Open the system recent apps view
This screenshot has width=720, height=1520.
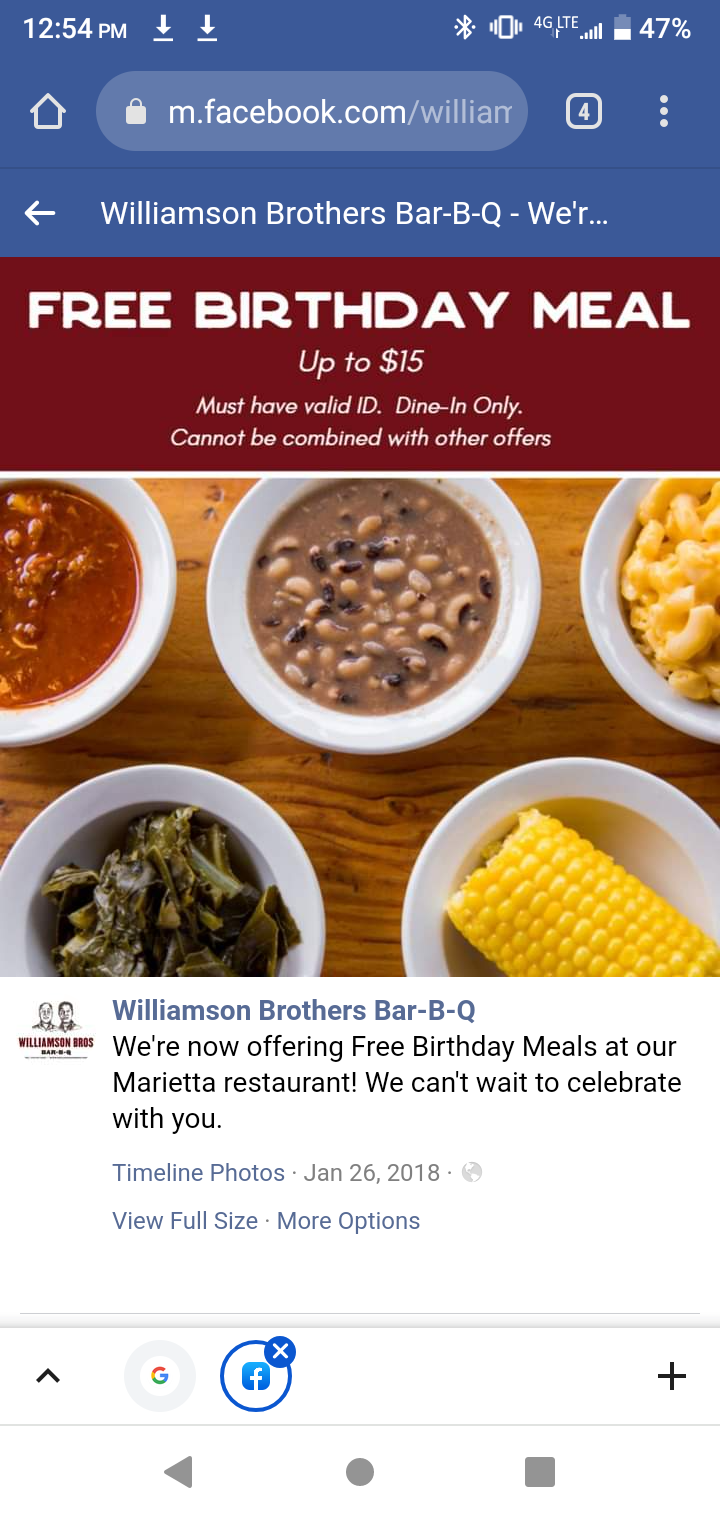pyautogui.click(x=540, y=1472)
